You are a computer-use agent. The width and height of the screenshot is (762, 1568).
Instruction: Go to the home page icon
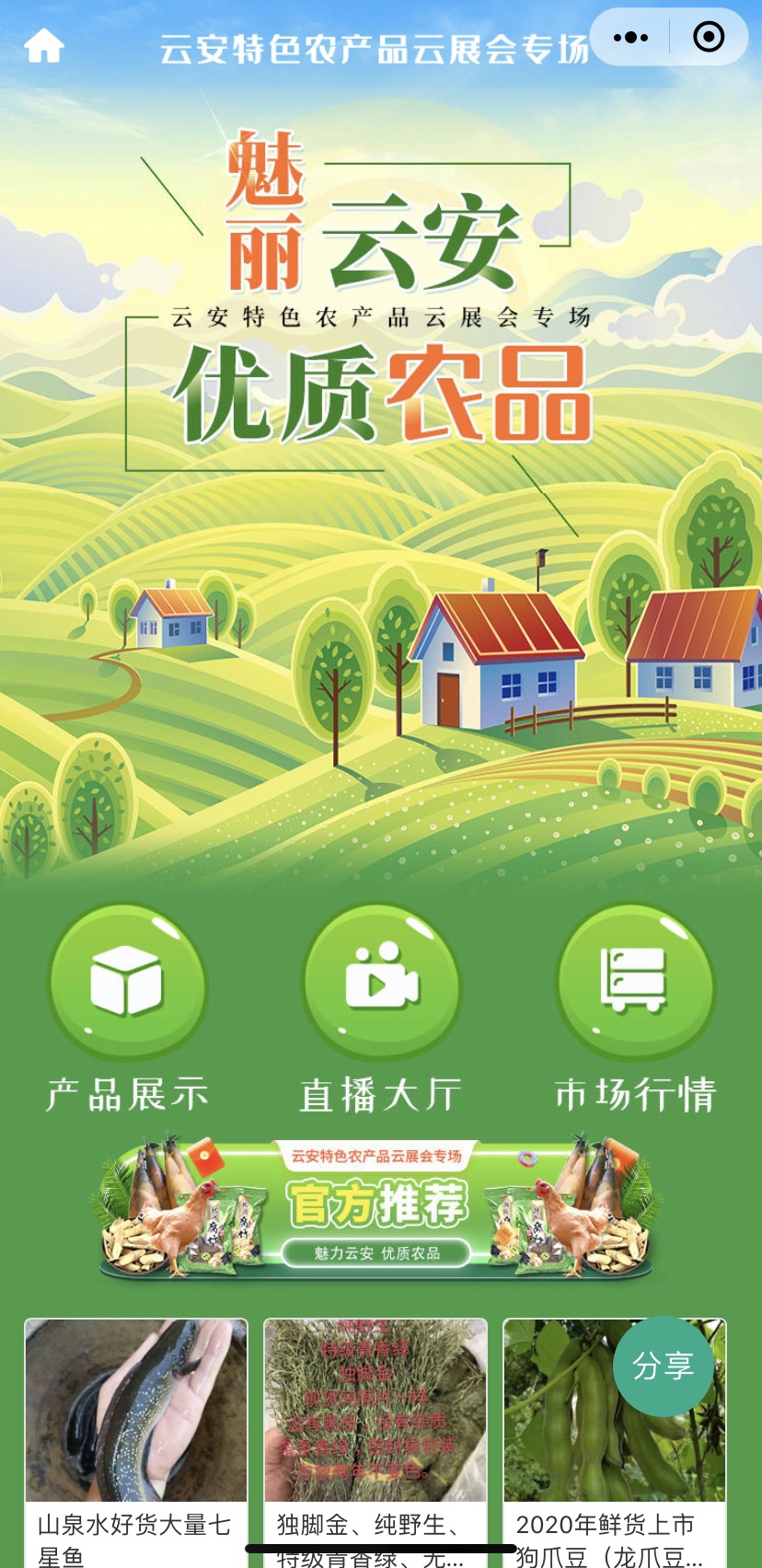point(43,45)
